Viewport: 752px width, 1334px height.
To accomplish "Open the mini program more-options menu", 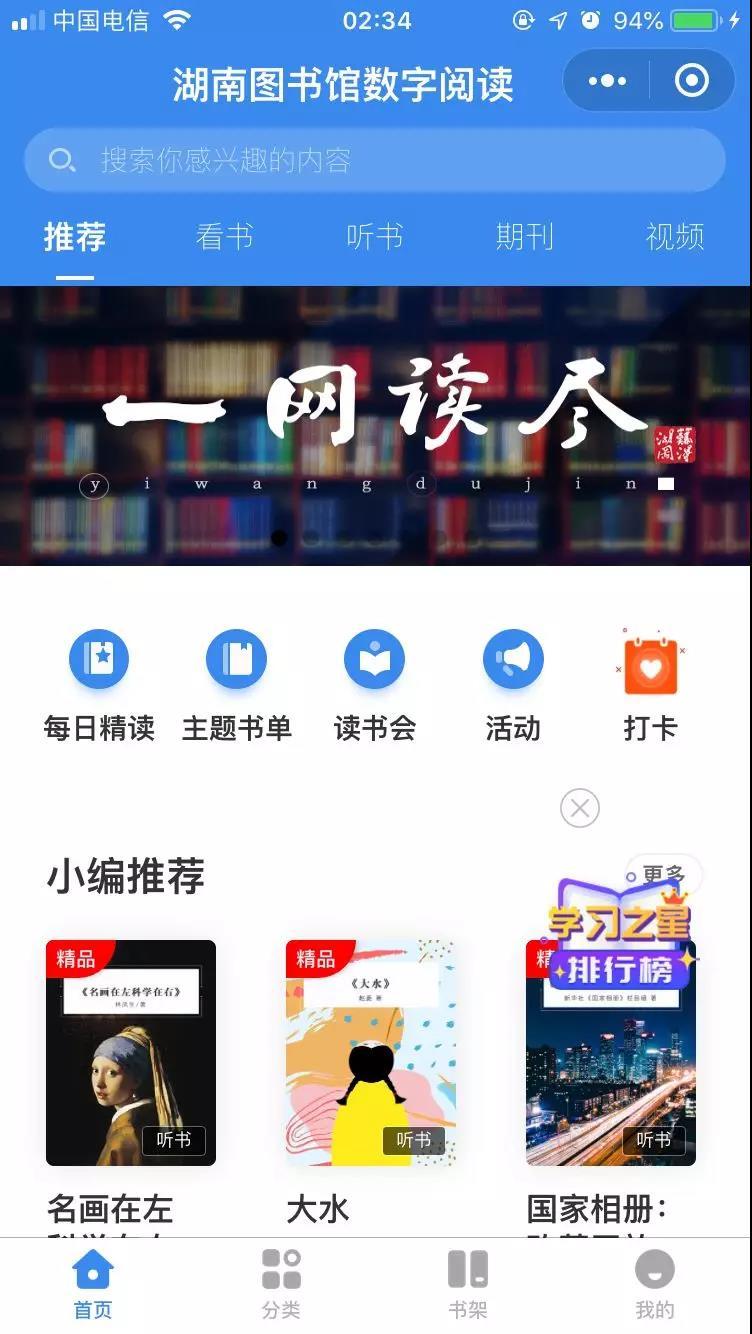I will (x=607, y=81).
